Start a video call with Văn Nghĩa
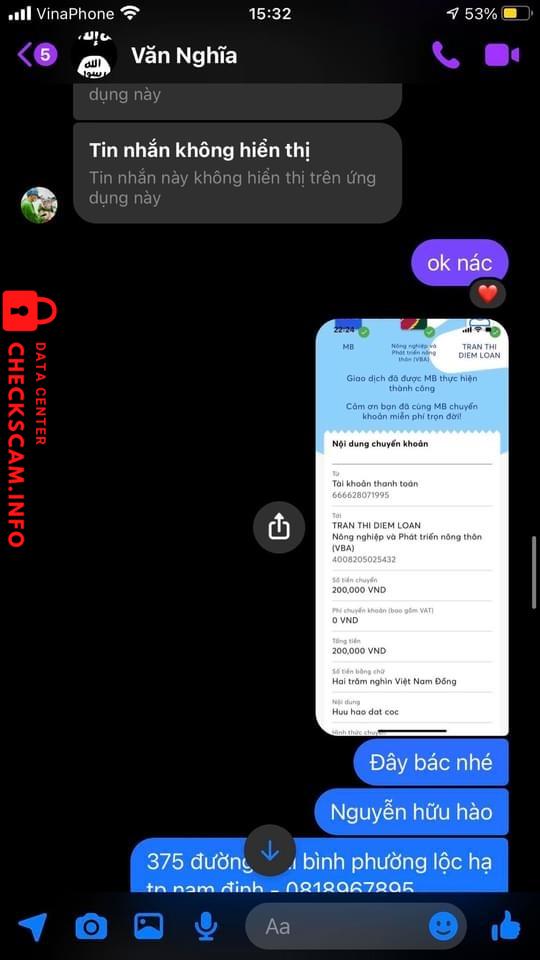This screenshot has height=960, width=540. coord(502,55)
